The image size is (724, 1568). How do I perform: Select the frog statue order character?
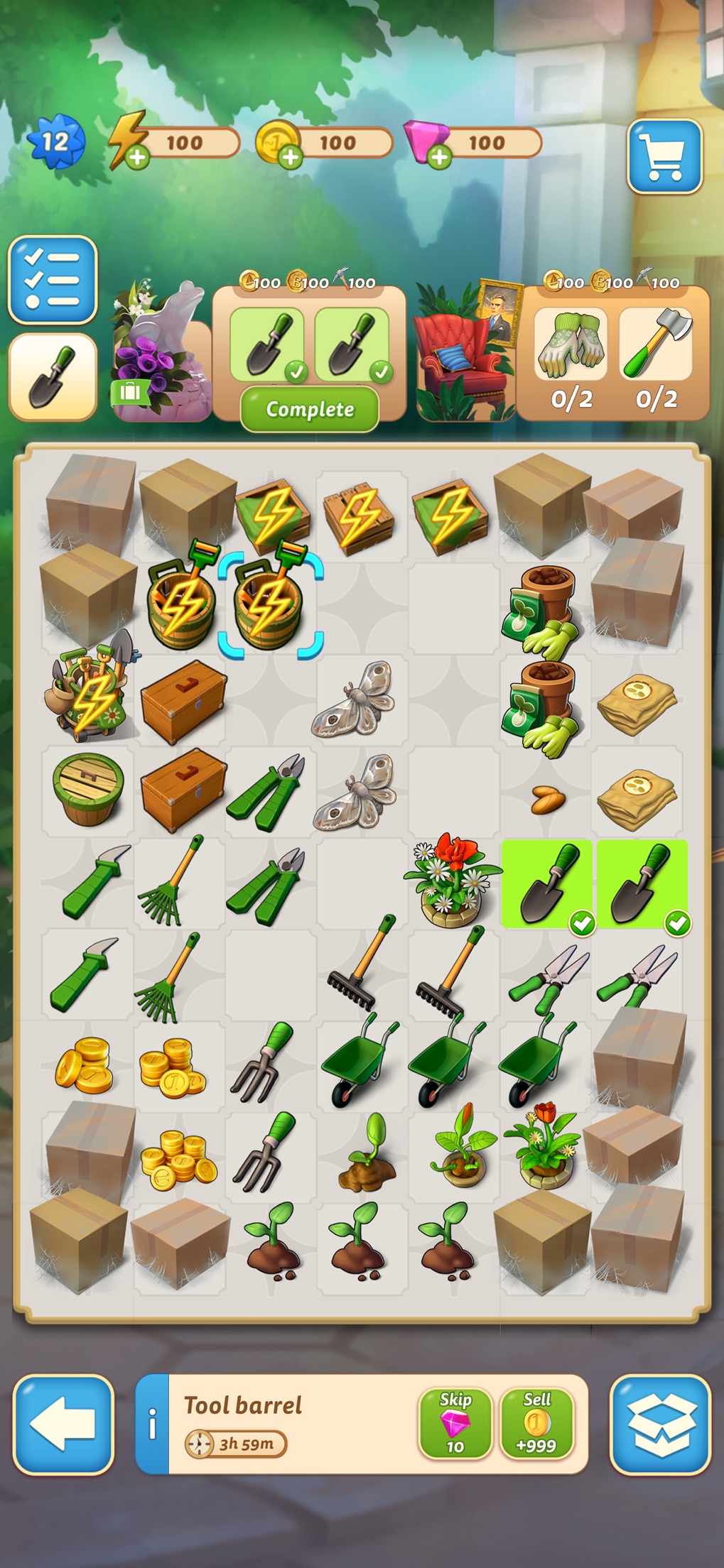click(161, 352)
